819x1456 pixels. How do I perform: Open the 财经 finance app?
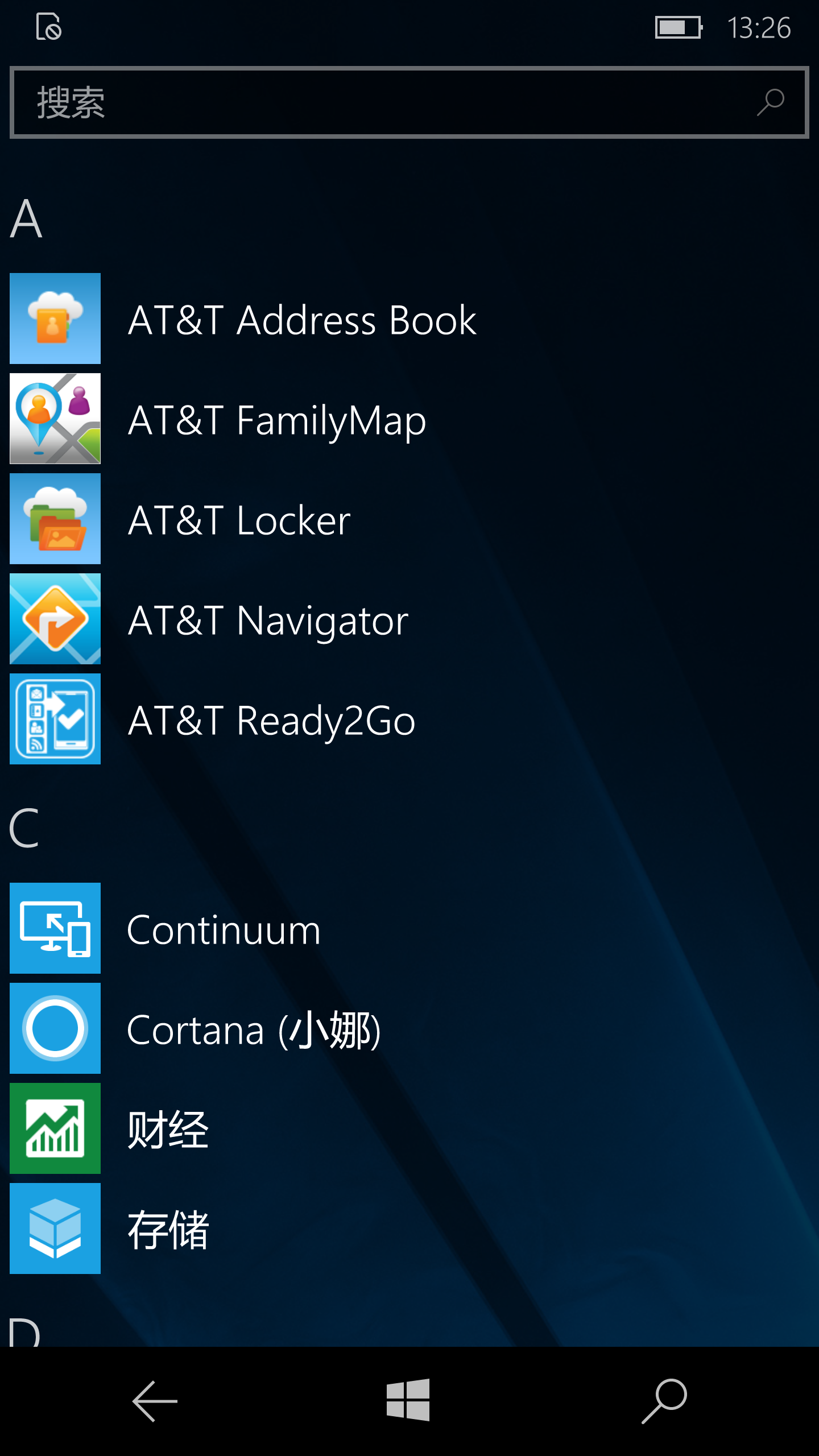point(168,1129)
